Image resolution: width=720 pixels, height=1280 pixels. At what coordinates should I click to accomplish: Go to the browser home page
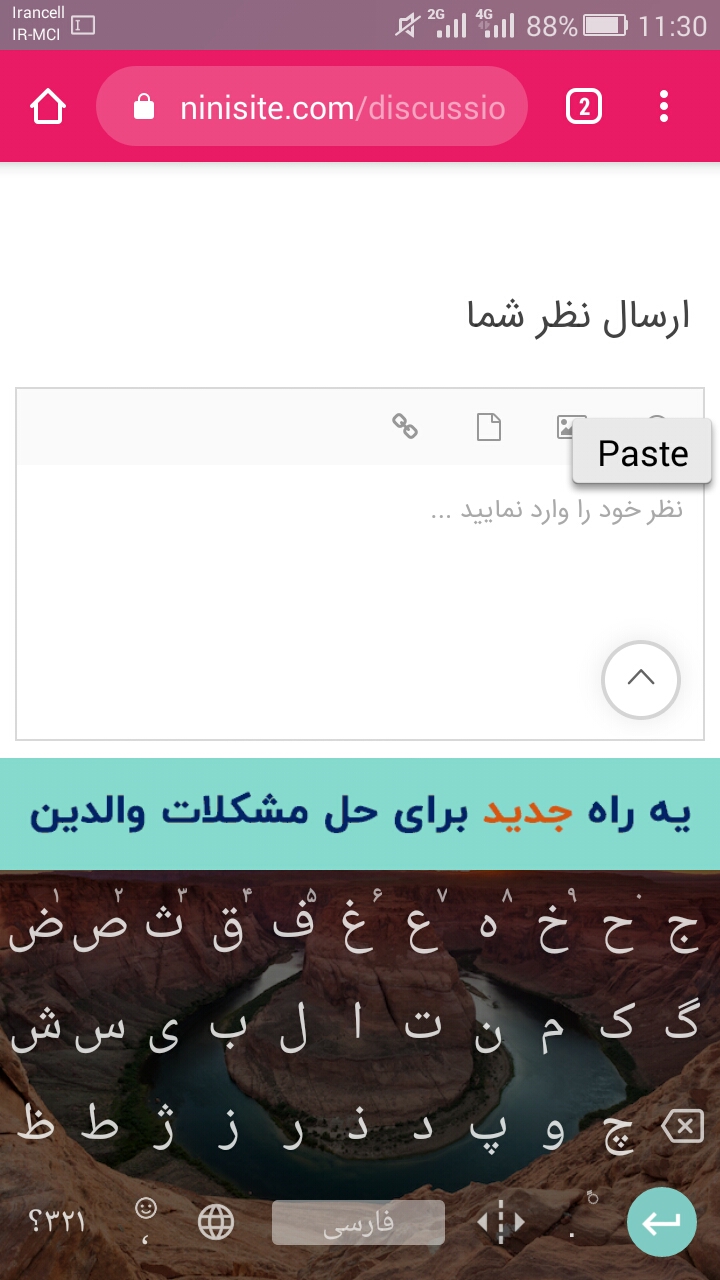point(48,106)
